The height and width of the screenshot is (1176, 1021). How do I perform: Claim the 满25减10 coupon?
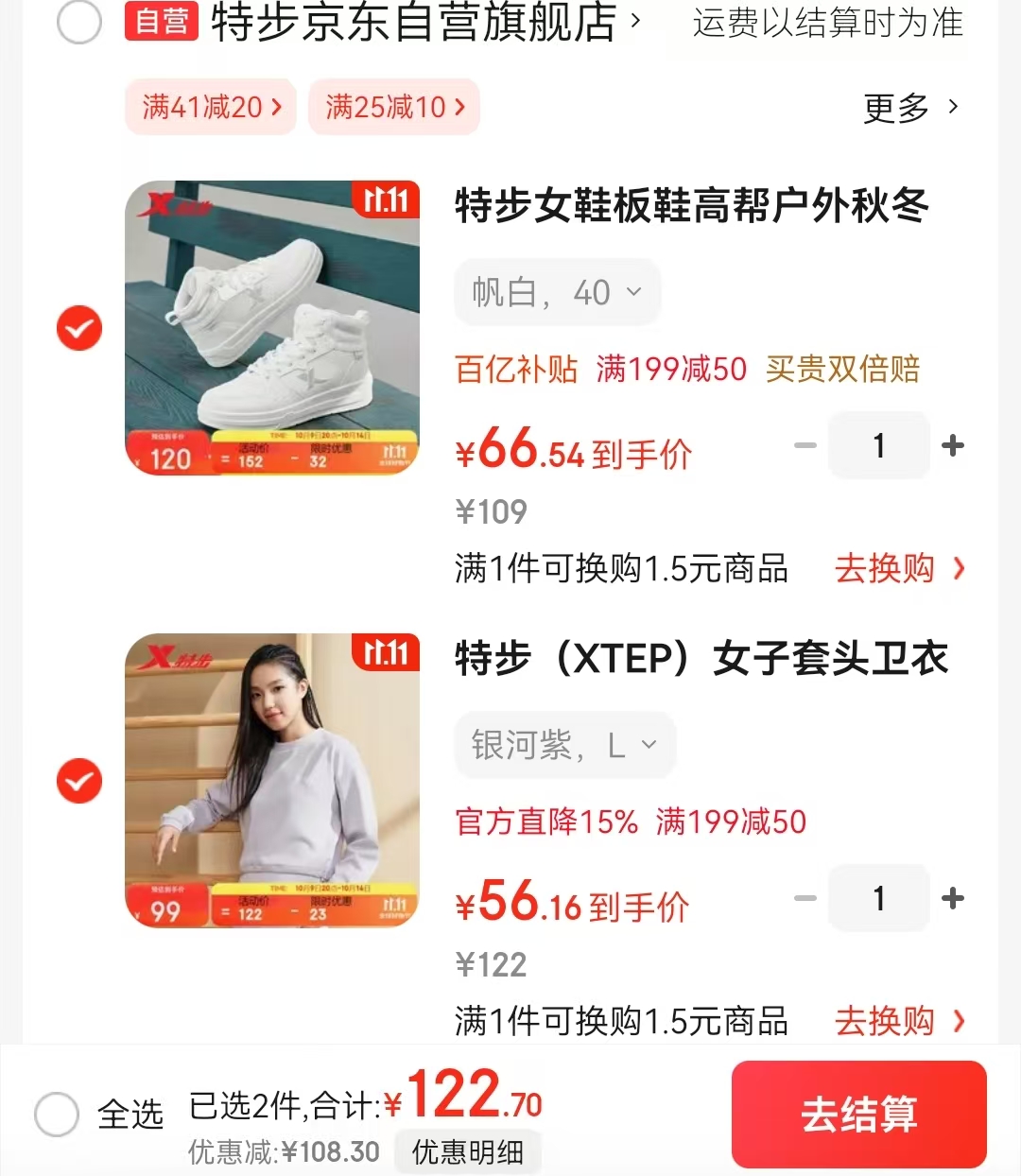(x=394, y=107)
